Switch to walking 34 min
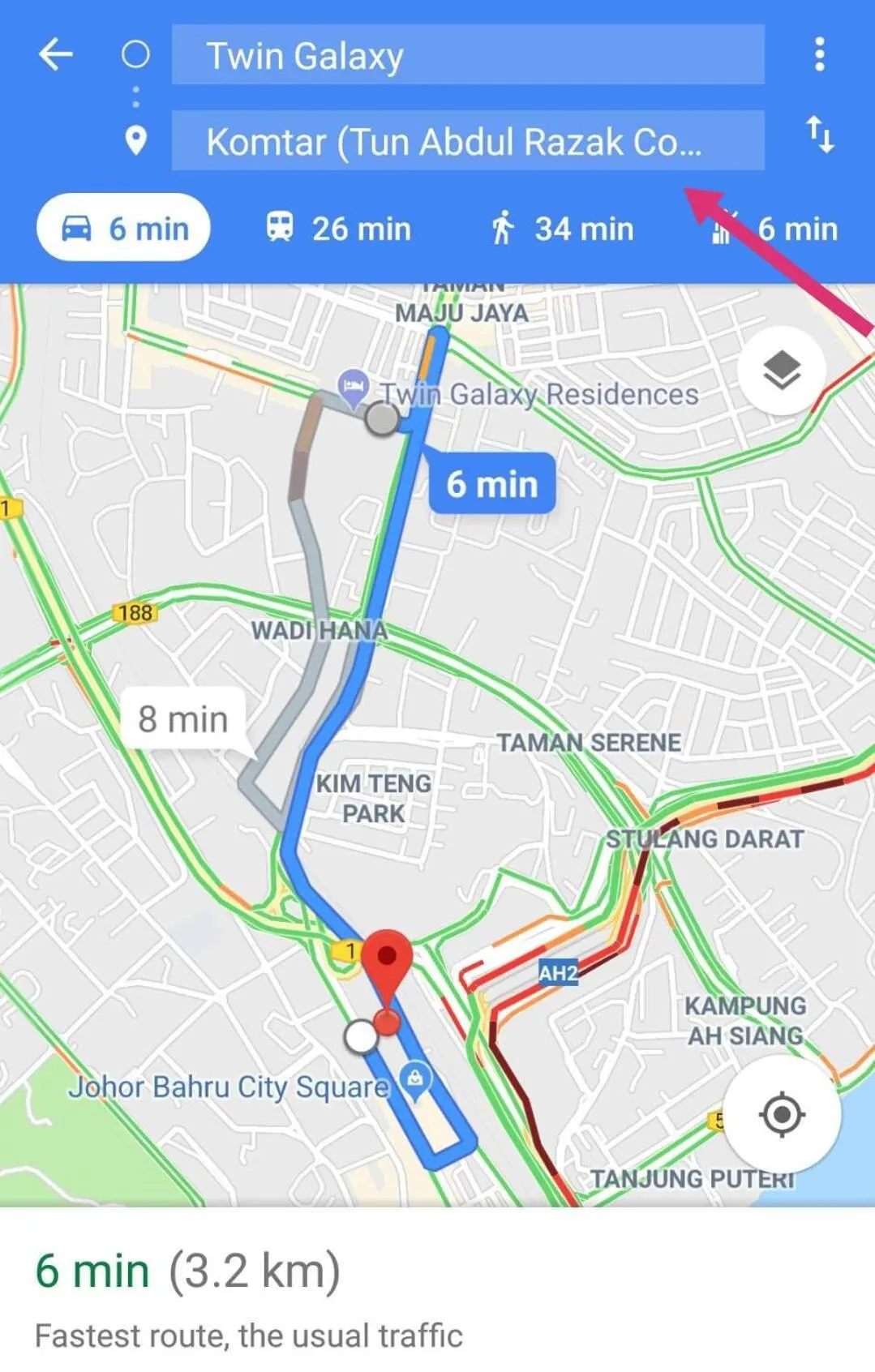Viewport: 875px width, 1372px height. pos(561,229)
